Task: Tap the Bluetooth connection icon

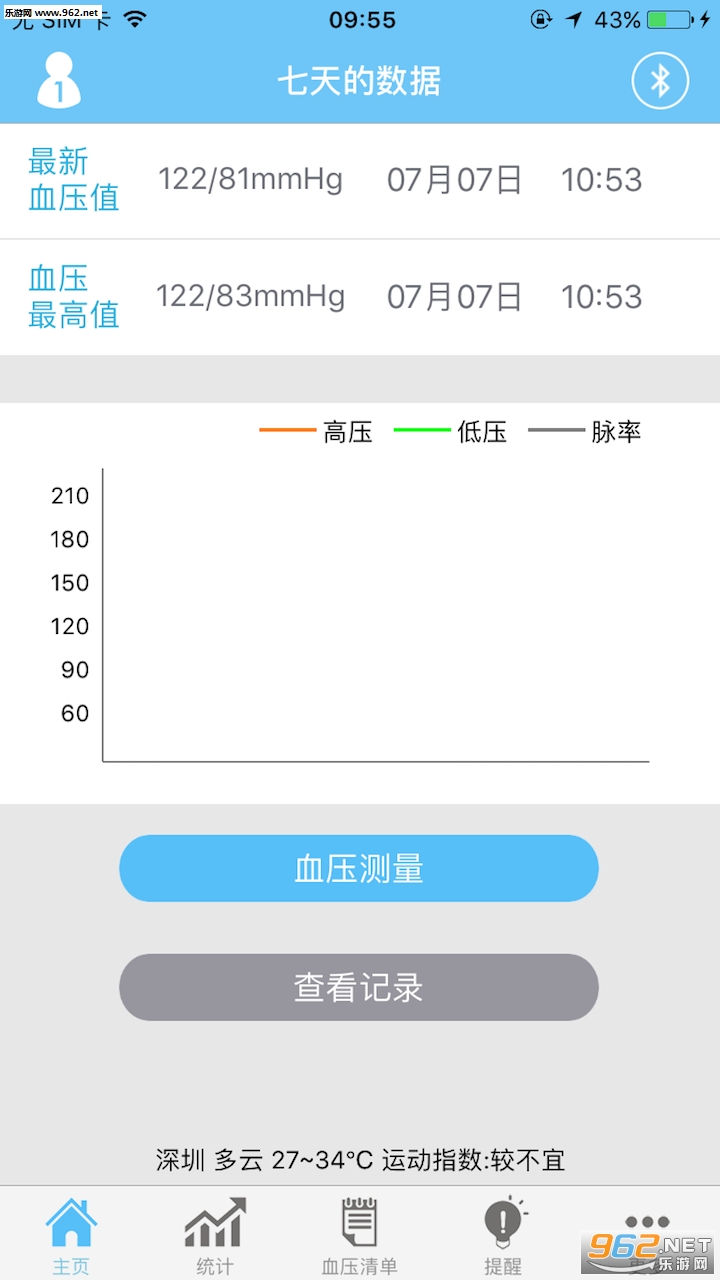Action: click(x=660, y=81)
